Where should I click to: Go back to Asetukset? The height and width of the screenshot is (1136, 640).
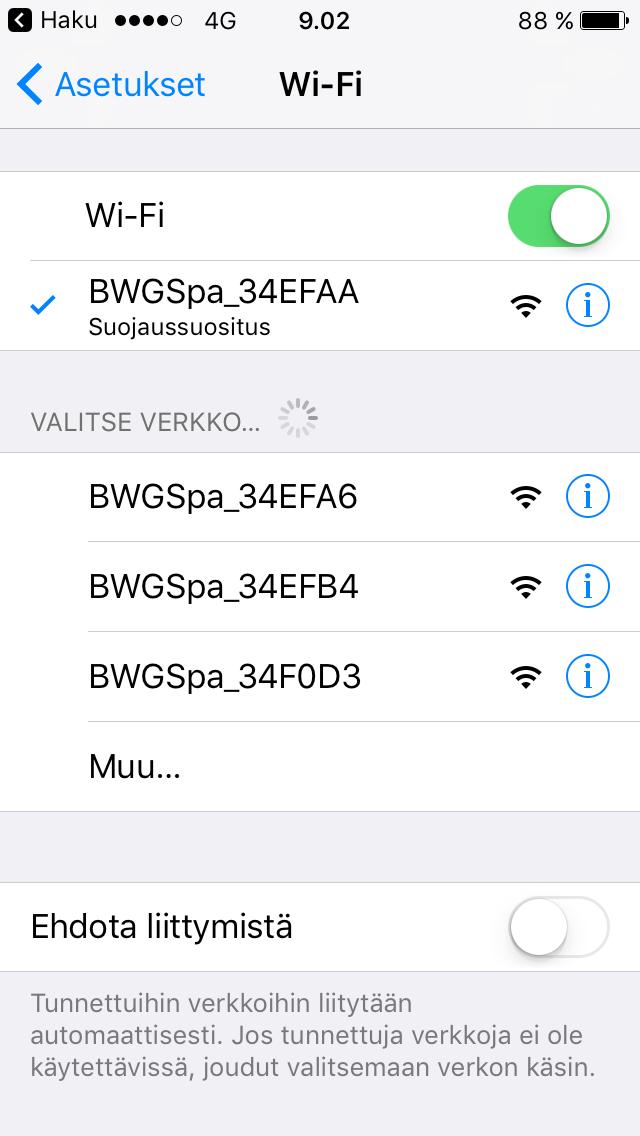(112, 85)
